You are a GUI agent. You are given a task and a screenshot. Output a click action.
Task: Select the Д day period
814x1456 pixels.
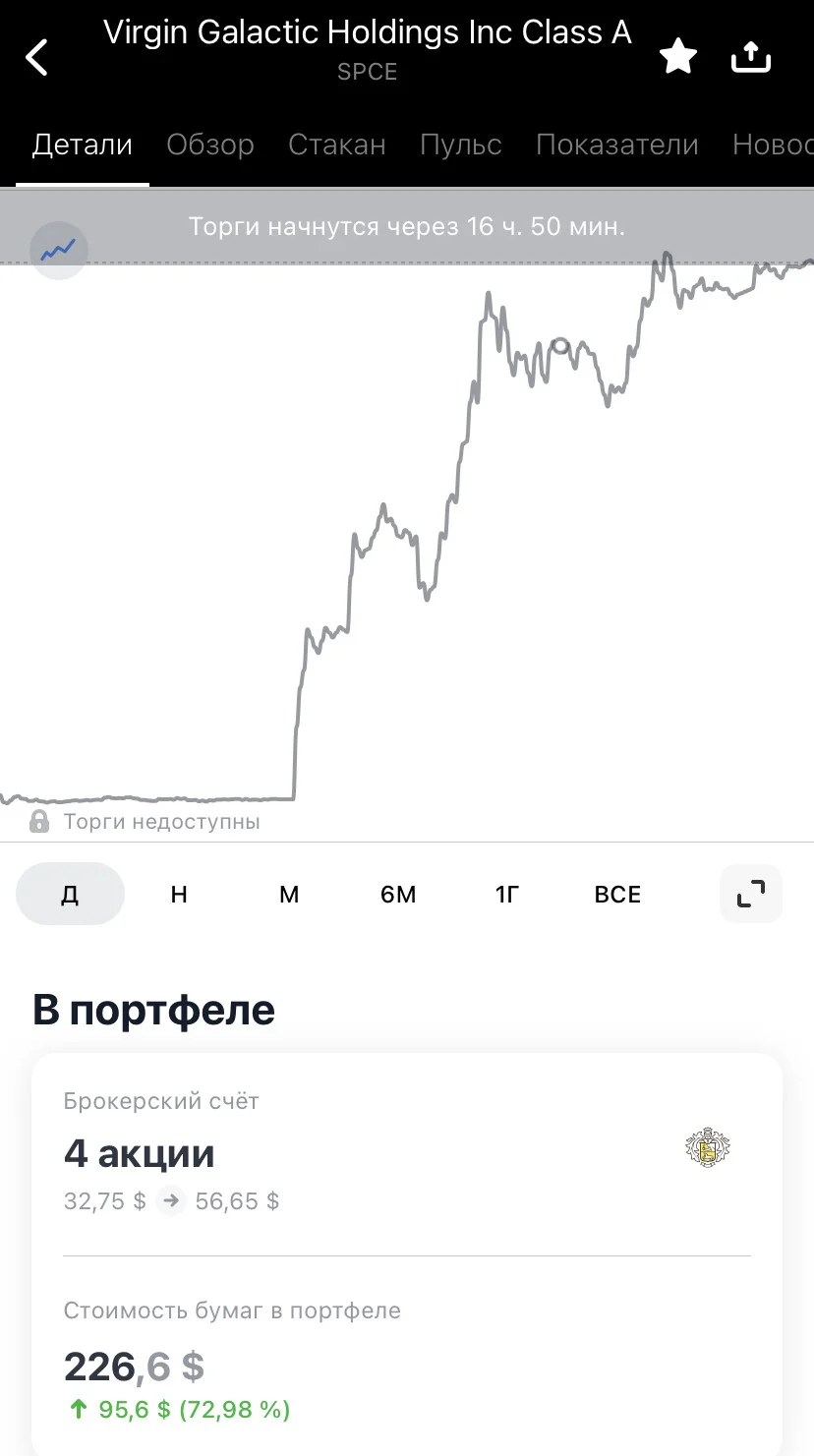click(x=70, y=894)
